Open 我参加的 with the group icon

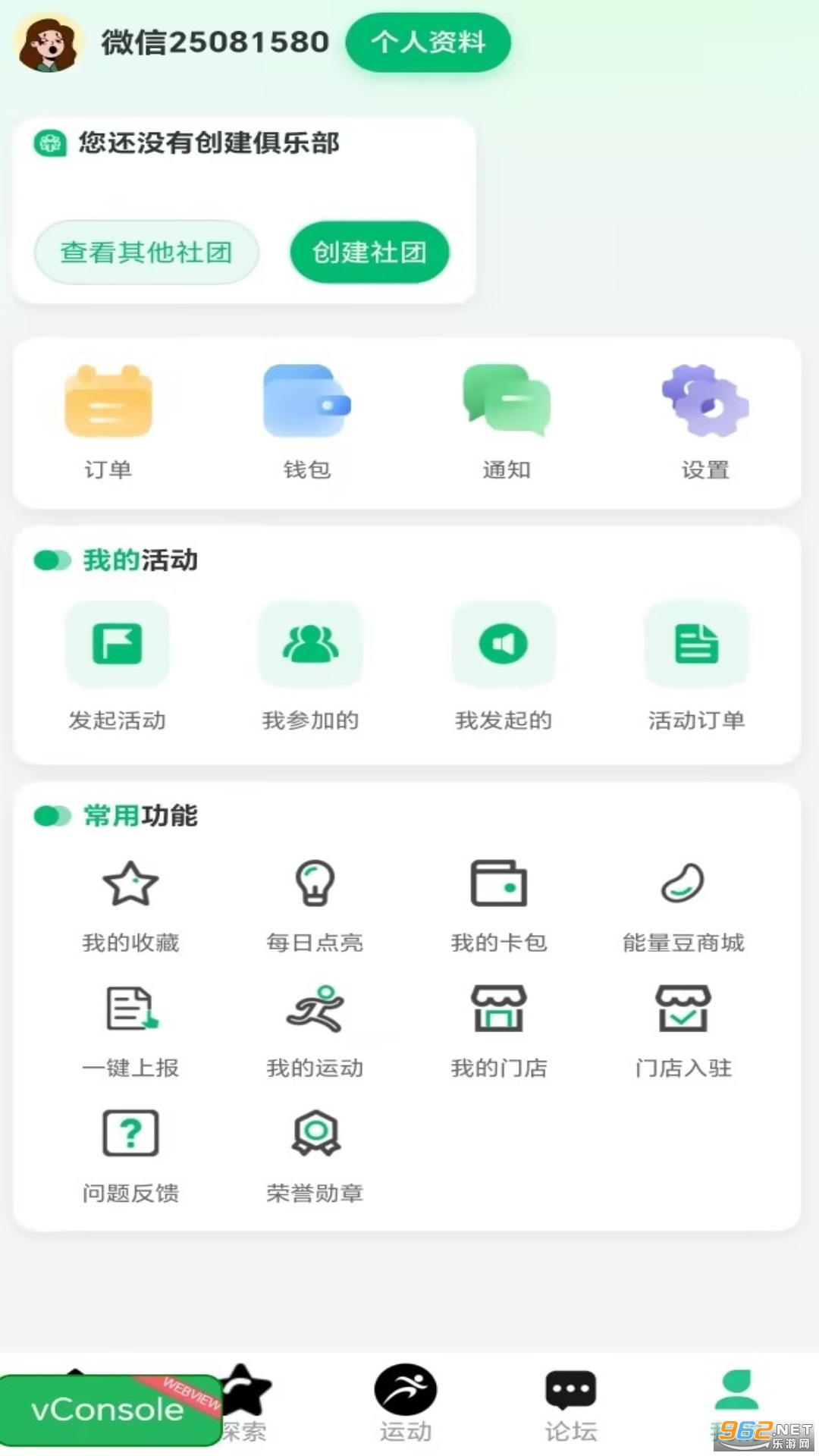[311, 645]
